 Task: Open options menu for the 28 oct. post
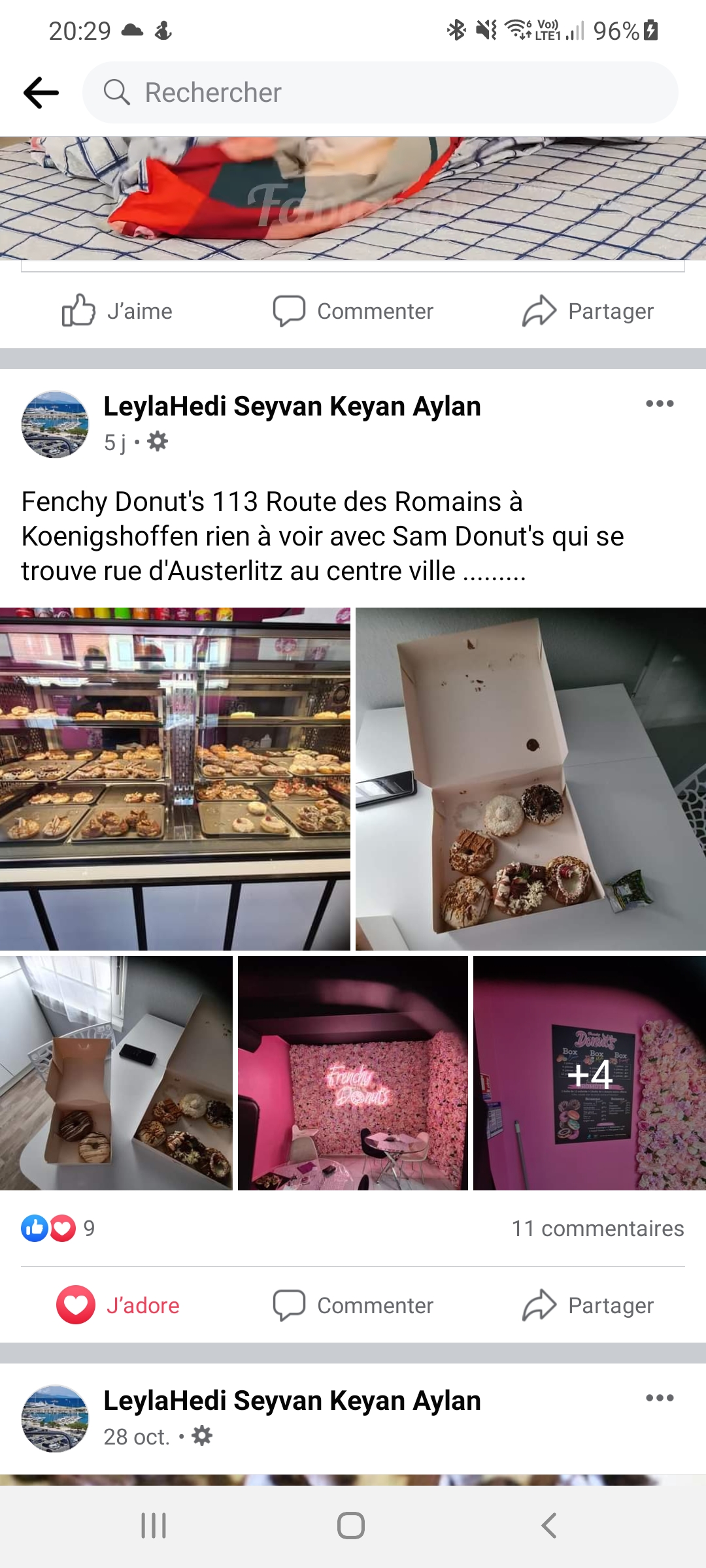(x=659, y=1398)
